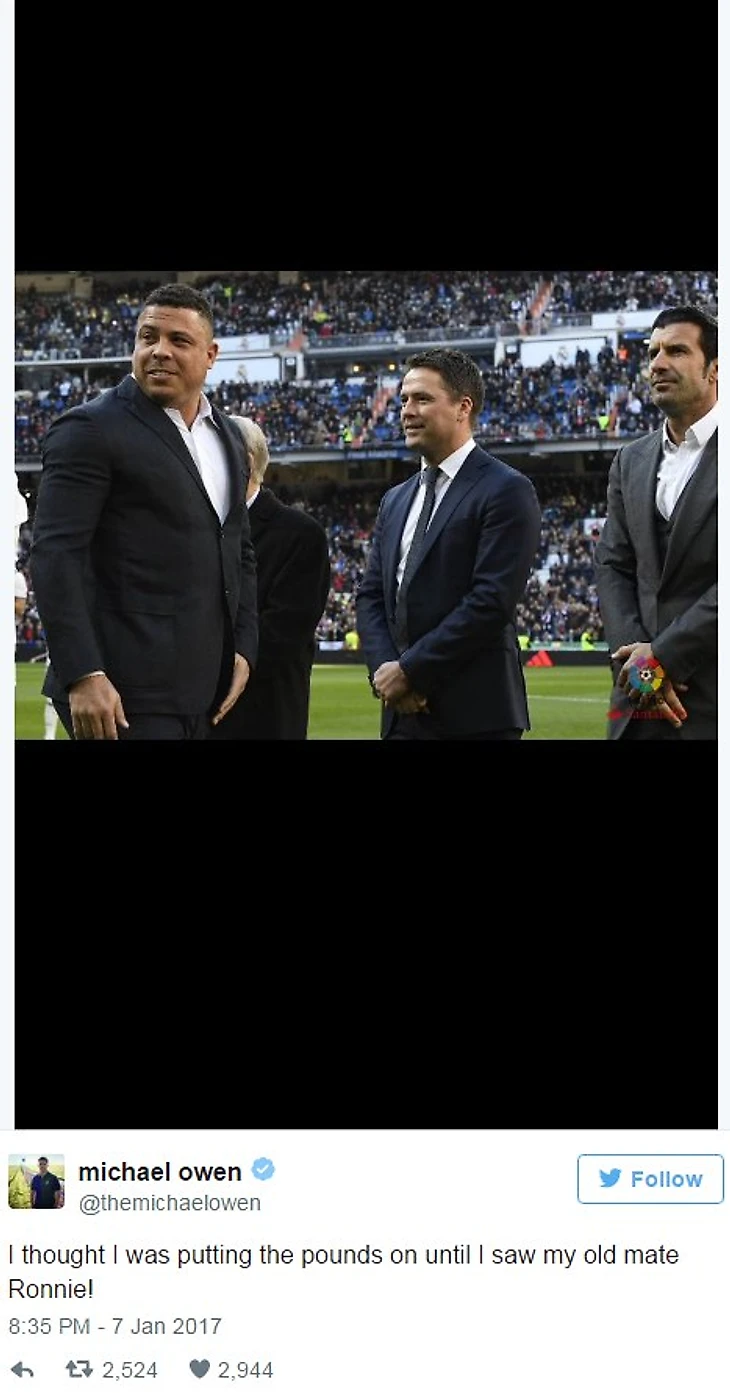Like the tweet with the heart icon

point(200,1370)
